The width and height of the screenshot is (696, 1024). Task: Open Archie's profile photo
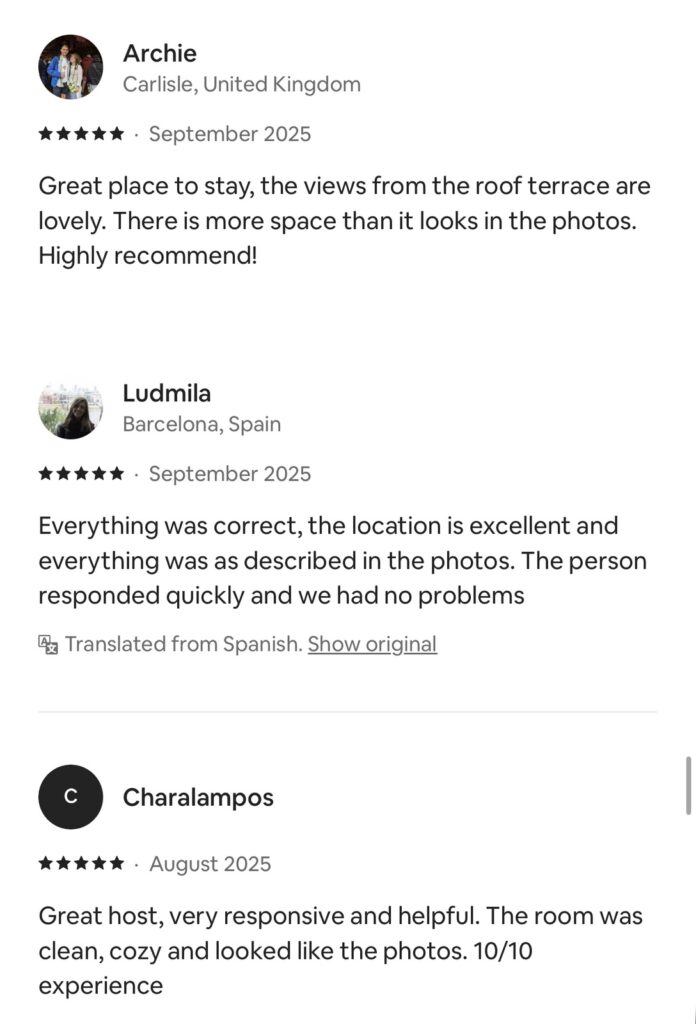click(x=70, y=67)
